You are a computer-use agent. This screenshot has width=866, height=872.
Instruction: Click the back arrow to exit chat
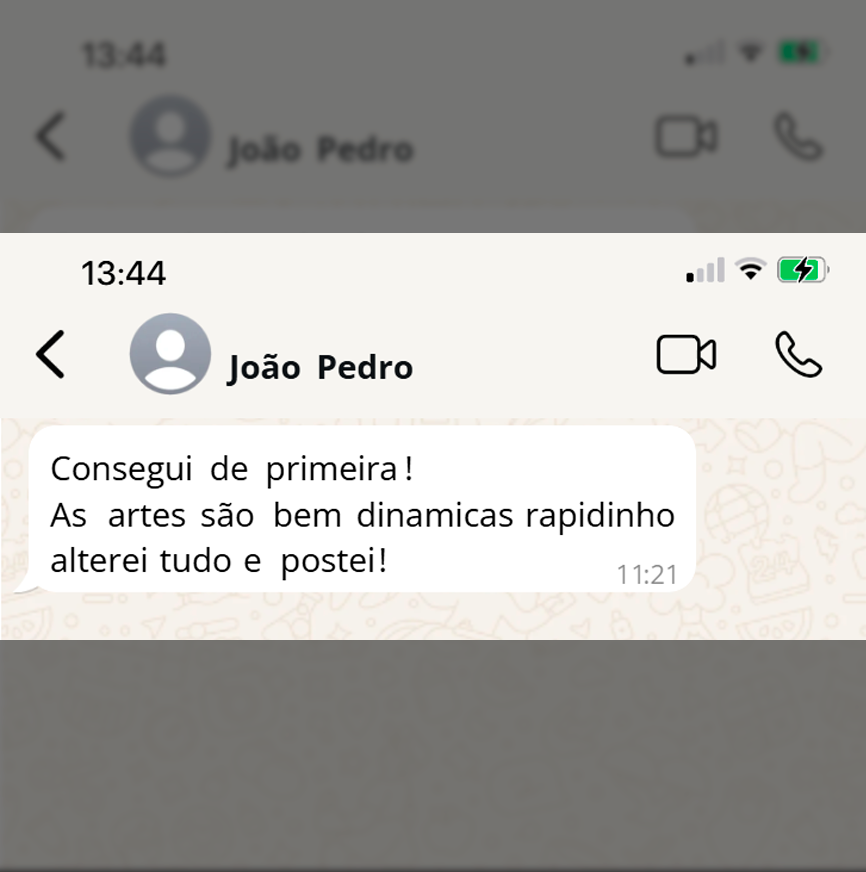(48, 355)
